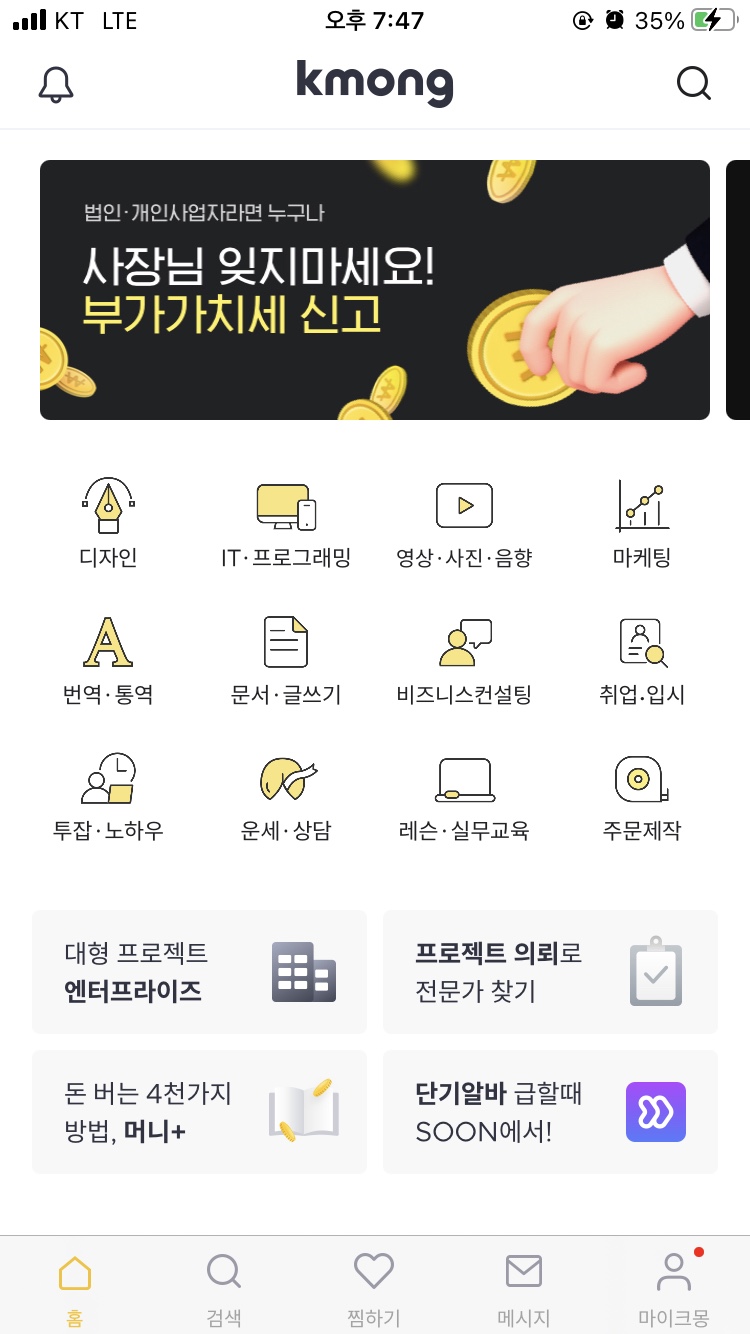This screenshot has width=750, height=1334.
Task: Open SOON for 단기알바 jobs
Action: pyautogui.click(x=550, y=1112)
